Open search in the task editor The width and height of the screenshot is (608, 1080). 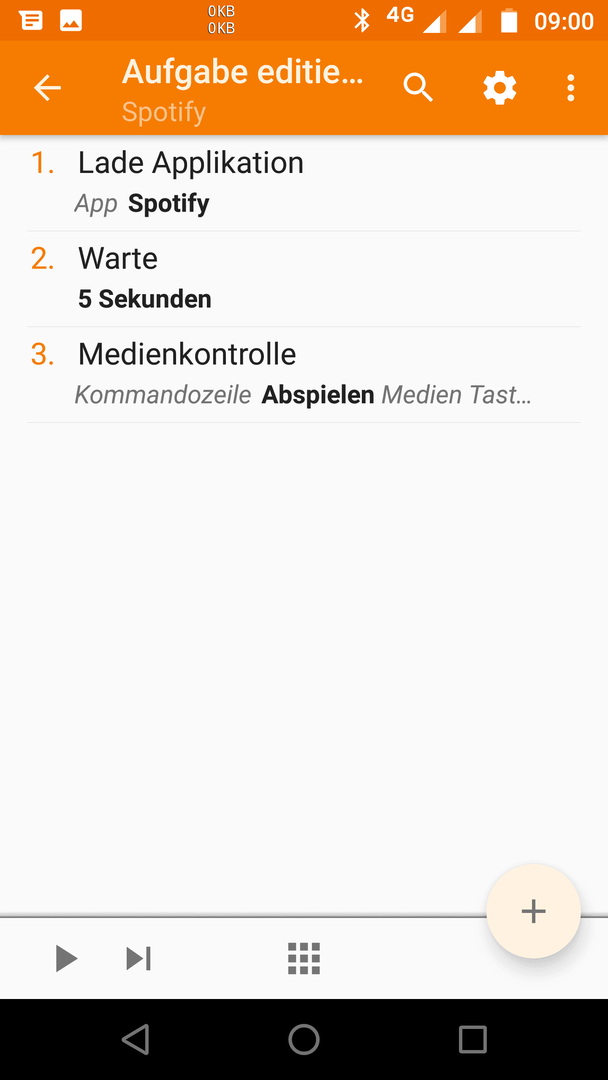click(x=418, y=88)
